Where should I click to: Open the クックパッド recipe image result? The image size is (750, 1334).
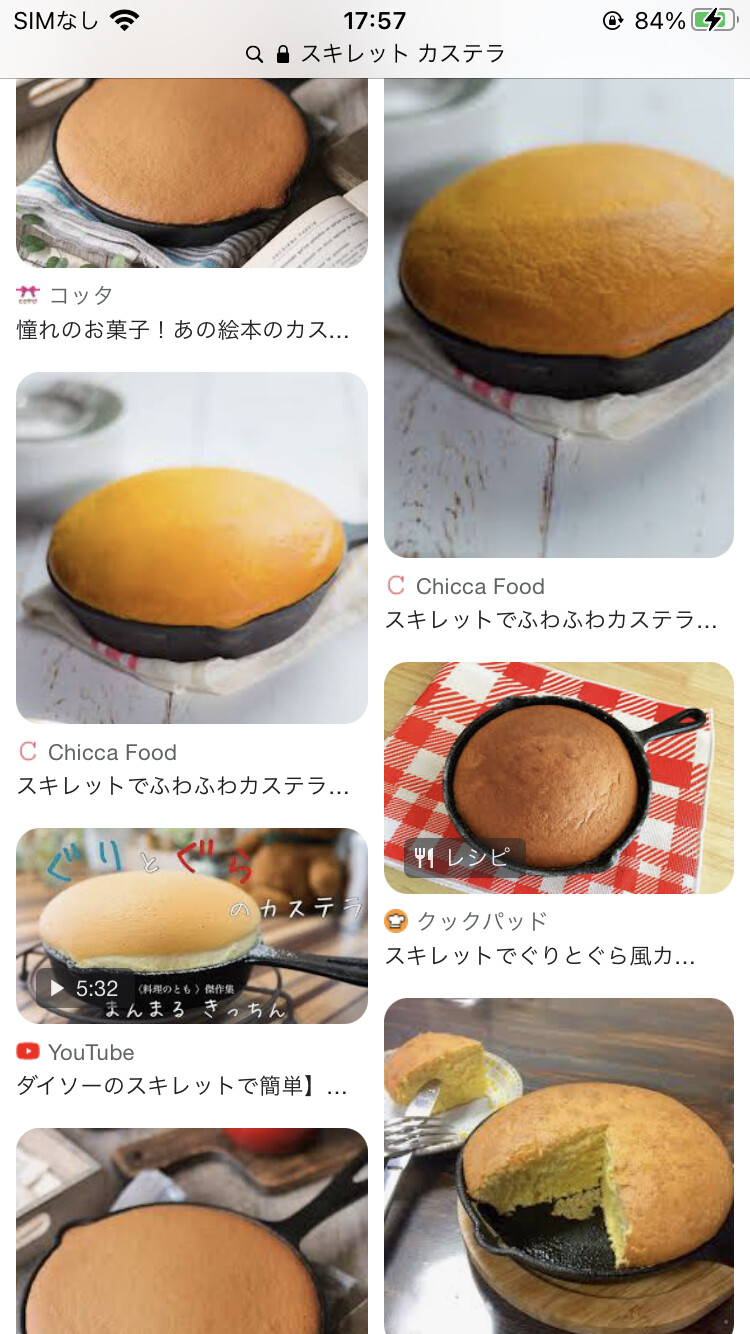[x=559, y=777]
